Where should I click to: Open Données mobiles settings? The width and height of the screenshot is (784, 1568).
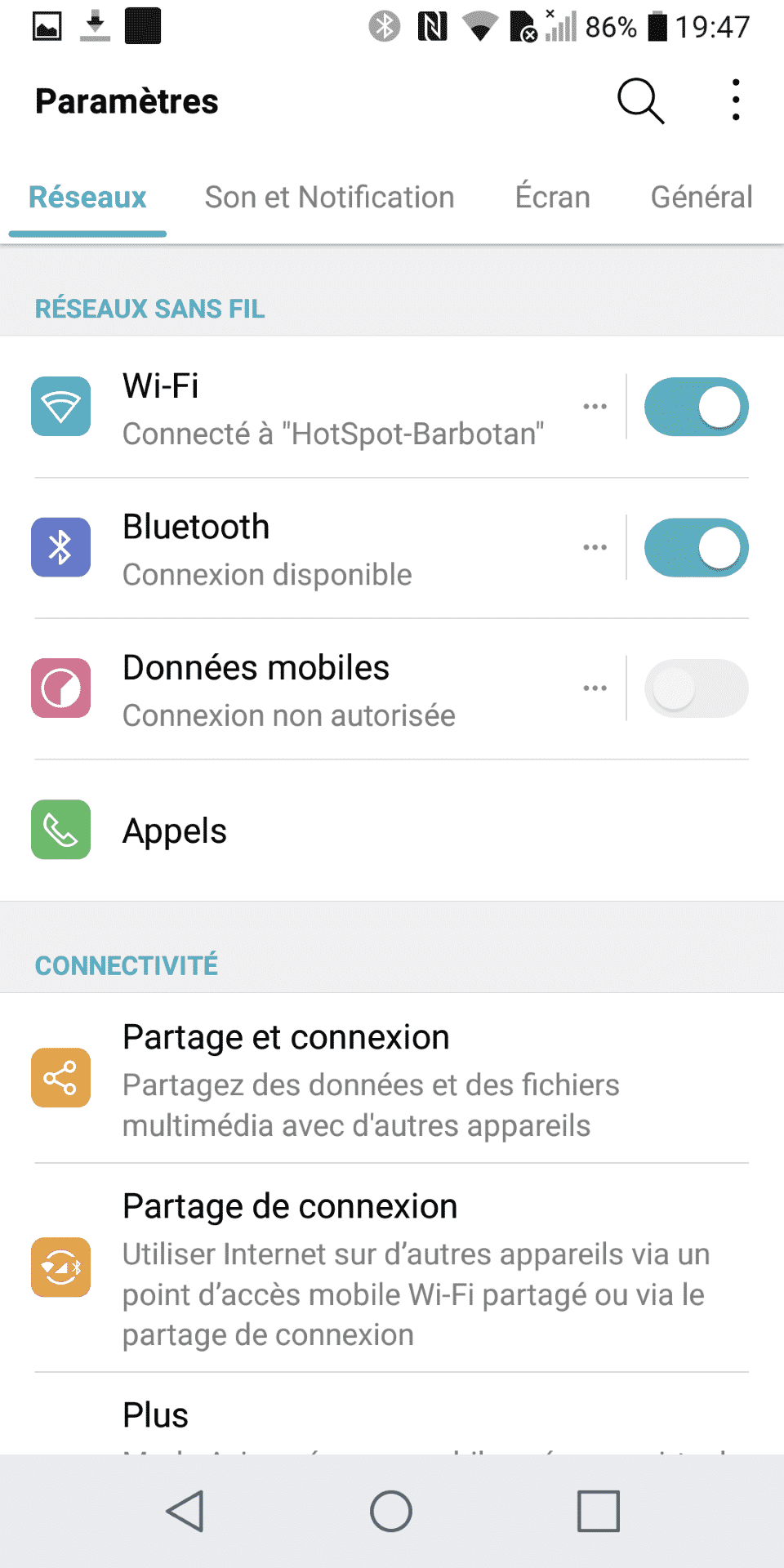coord(327,689)
